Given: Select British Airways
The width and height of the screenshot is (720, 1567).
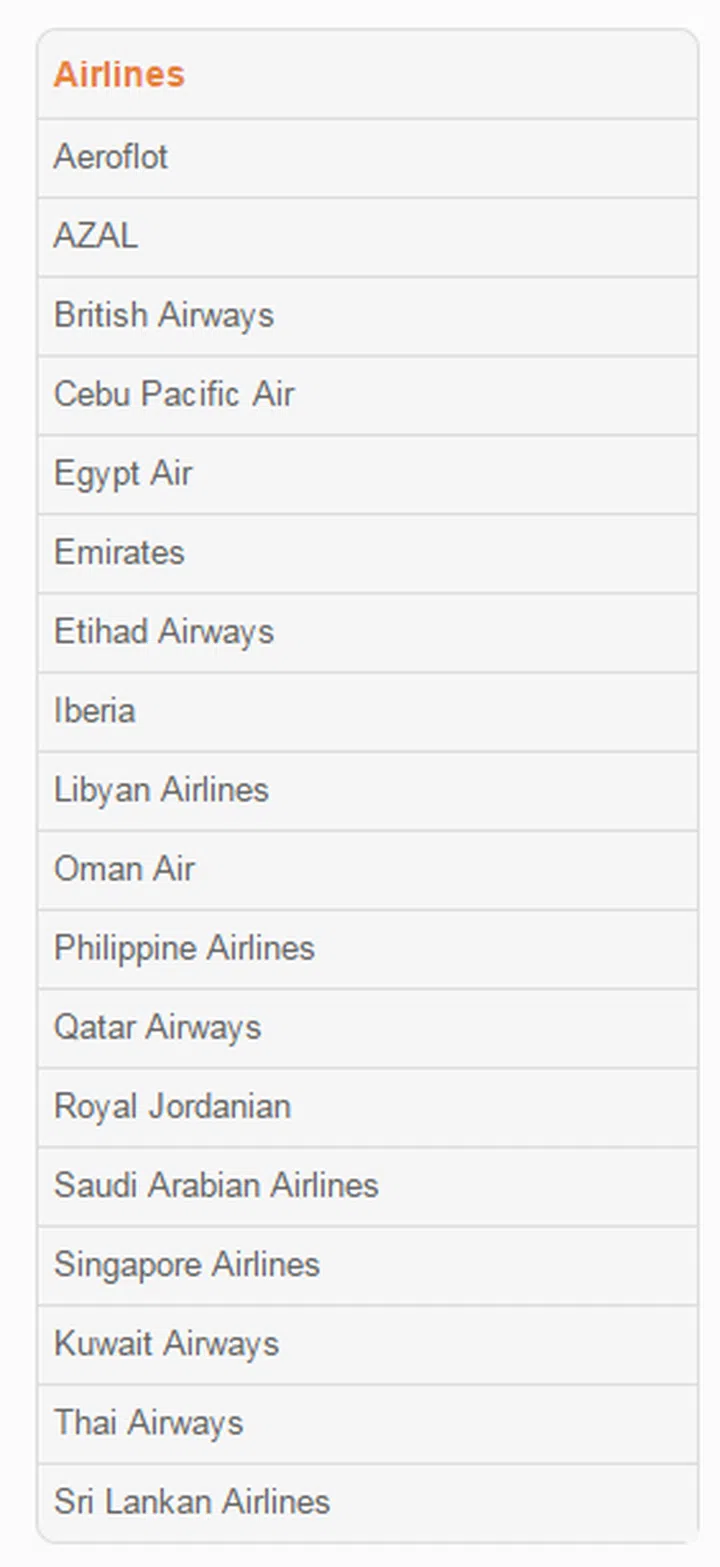Looking at the screenshot, I should 162,315.
